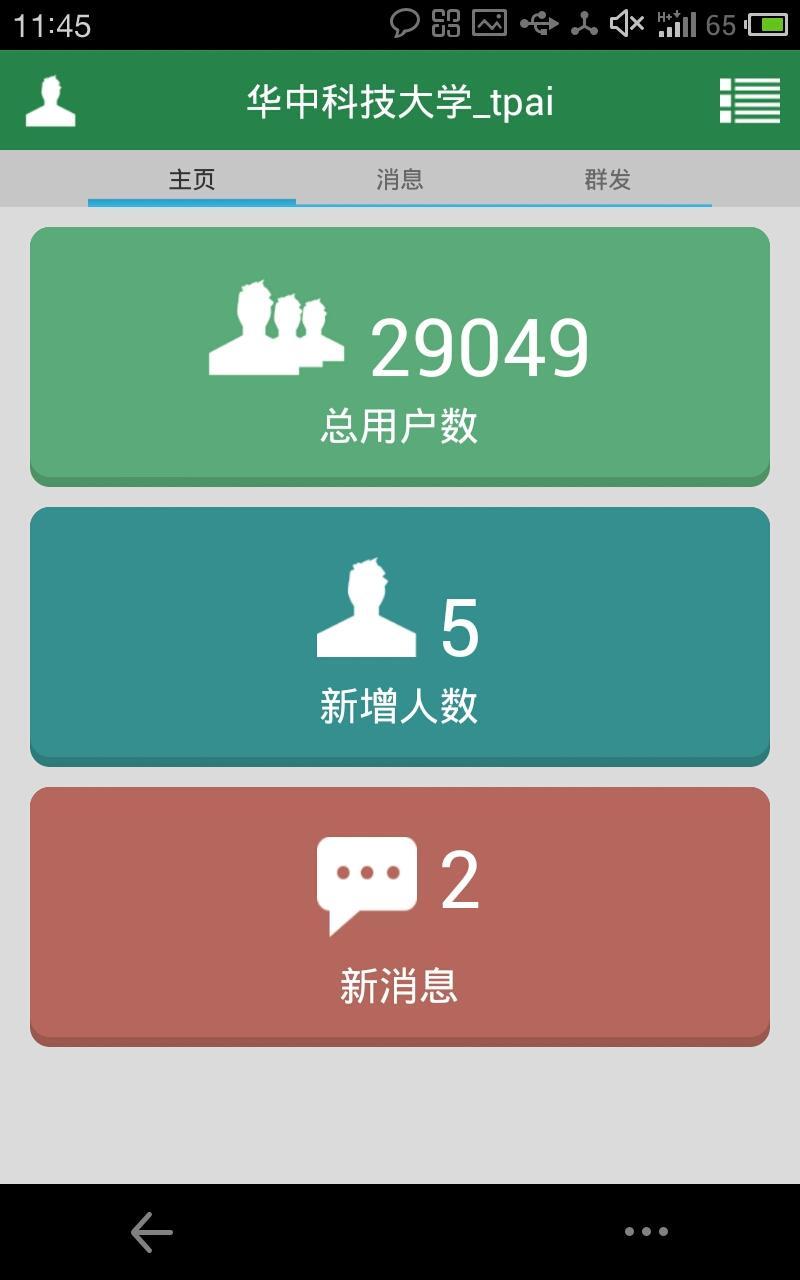Tap the chat bubble icon on 新消息 card
Image resolution: width=800 pixels, height=1280 pixels.
[366, 880]
